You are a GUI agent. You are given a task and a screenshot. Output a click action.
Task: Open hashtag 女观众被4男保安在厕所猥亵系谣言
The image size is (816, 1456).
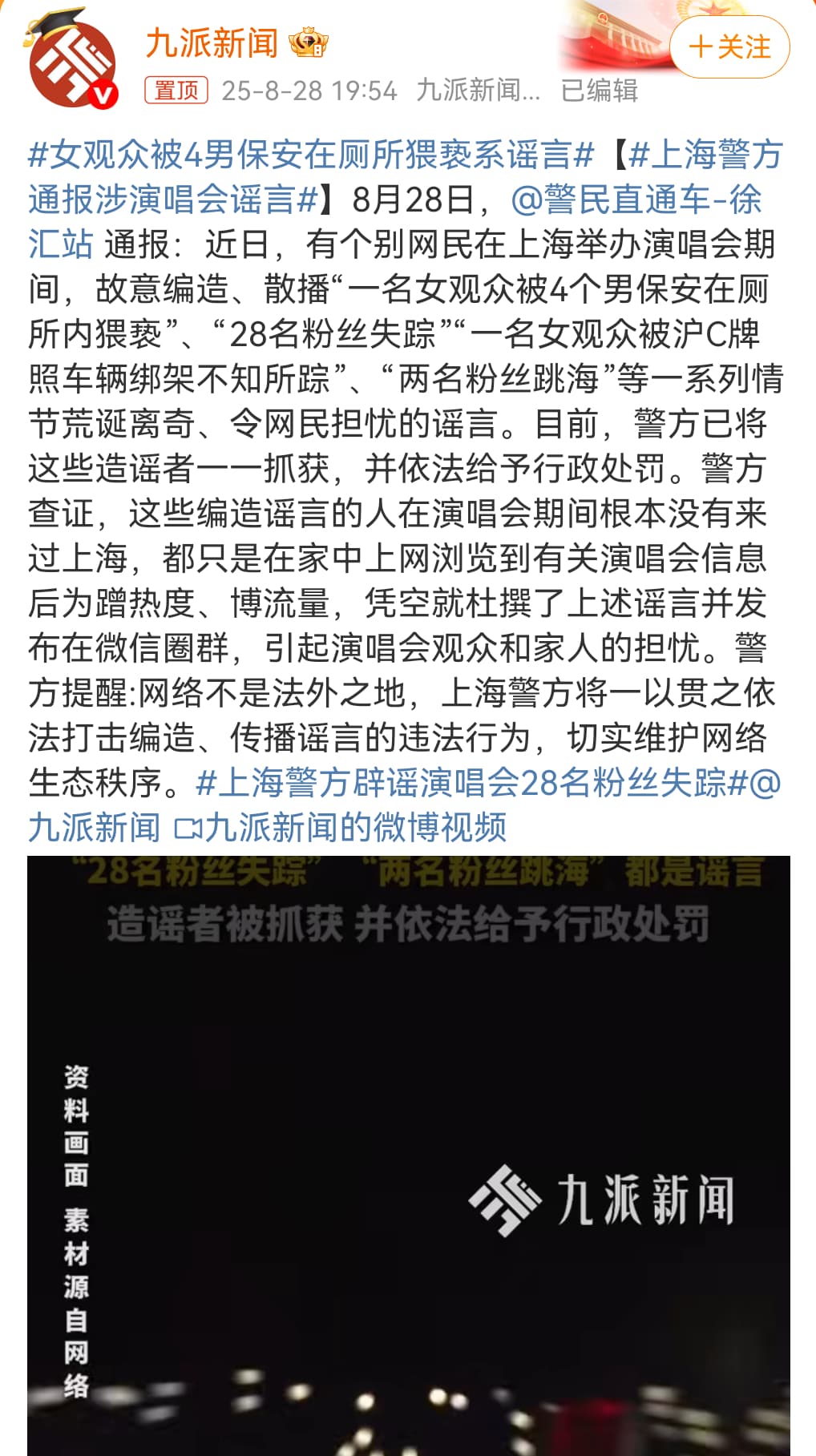pos(311,155)
